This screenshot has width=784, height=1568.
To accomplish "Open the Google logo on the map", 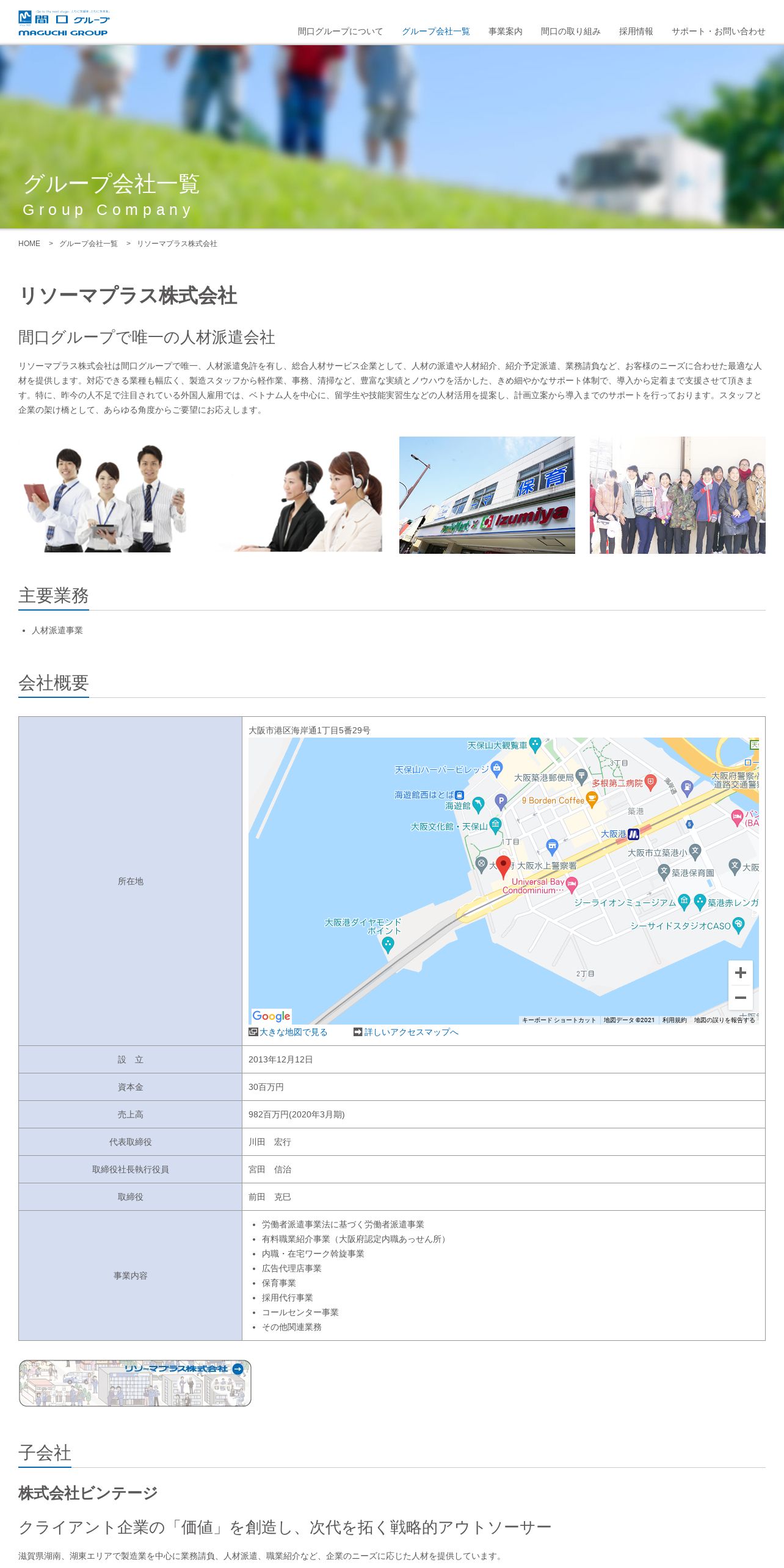I will (271, 1016).
